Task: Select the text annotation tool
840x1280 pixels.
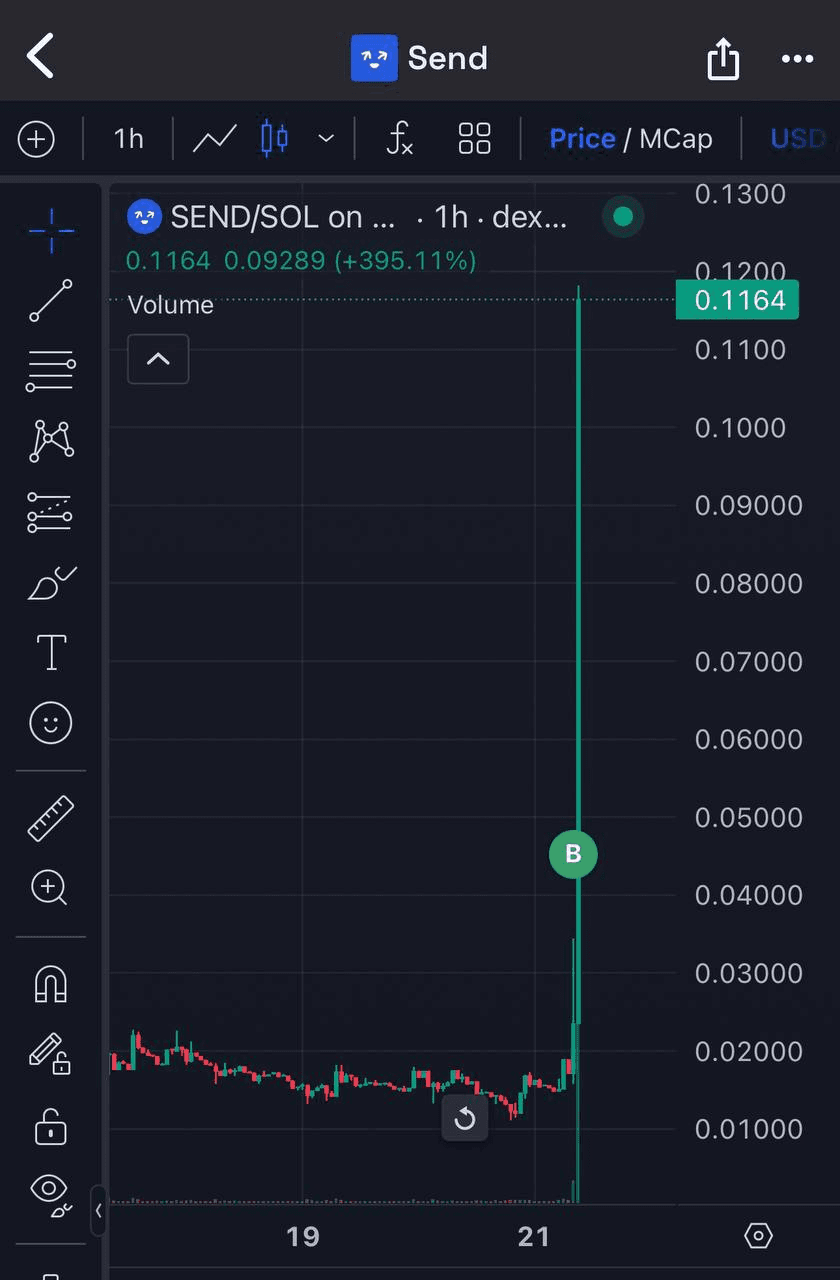Action: 51,652
